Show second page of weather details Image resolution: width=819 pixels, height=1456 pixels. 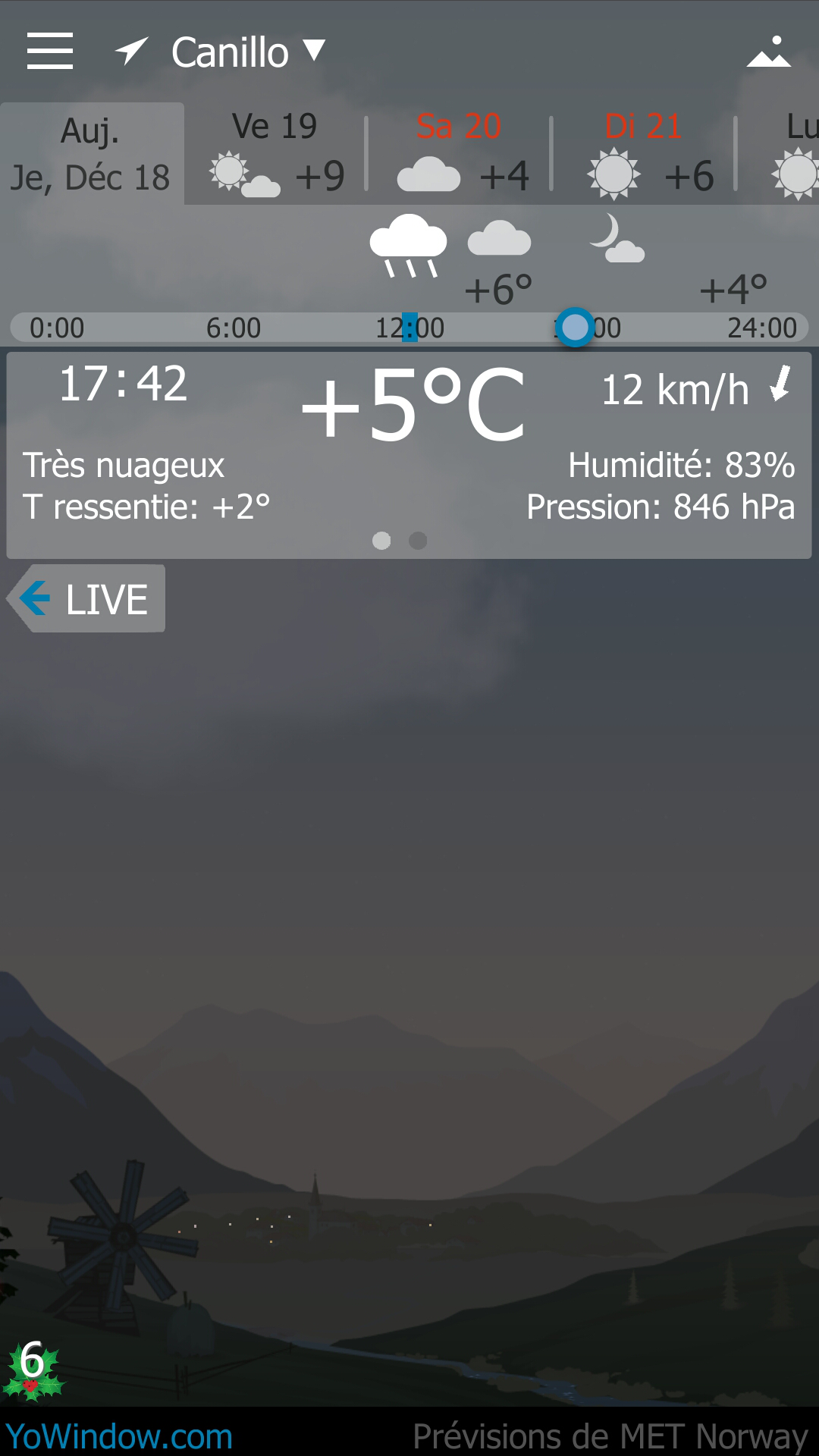point(418,541)
